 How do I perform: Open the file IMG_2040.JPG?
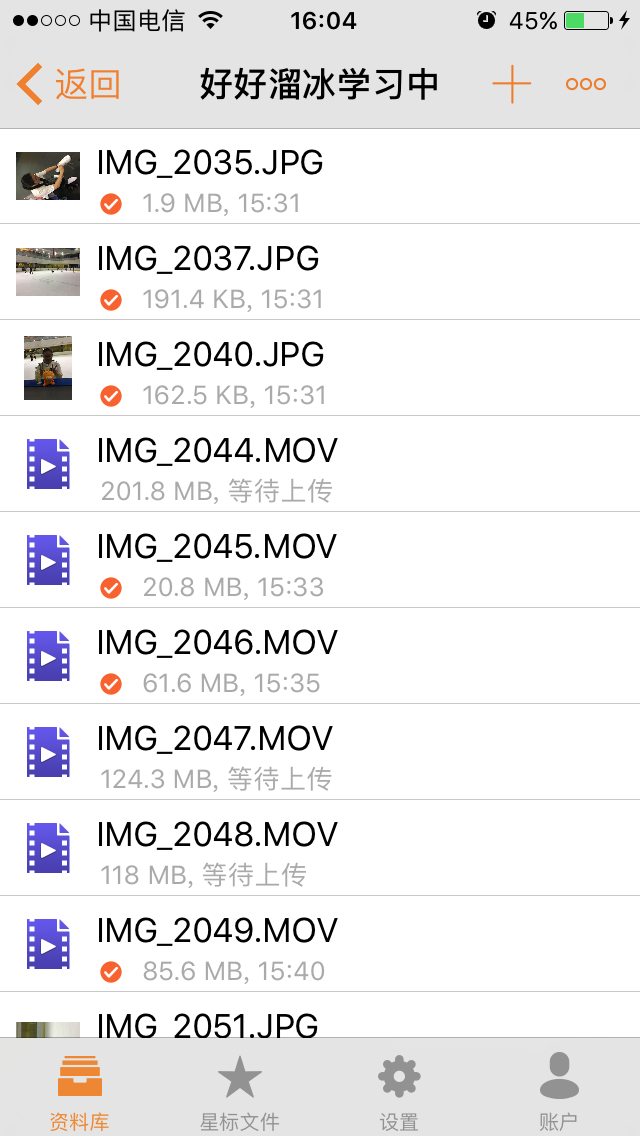320,368
